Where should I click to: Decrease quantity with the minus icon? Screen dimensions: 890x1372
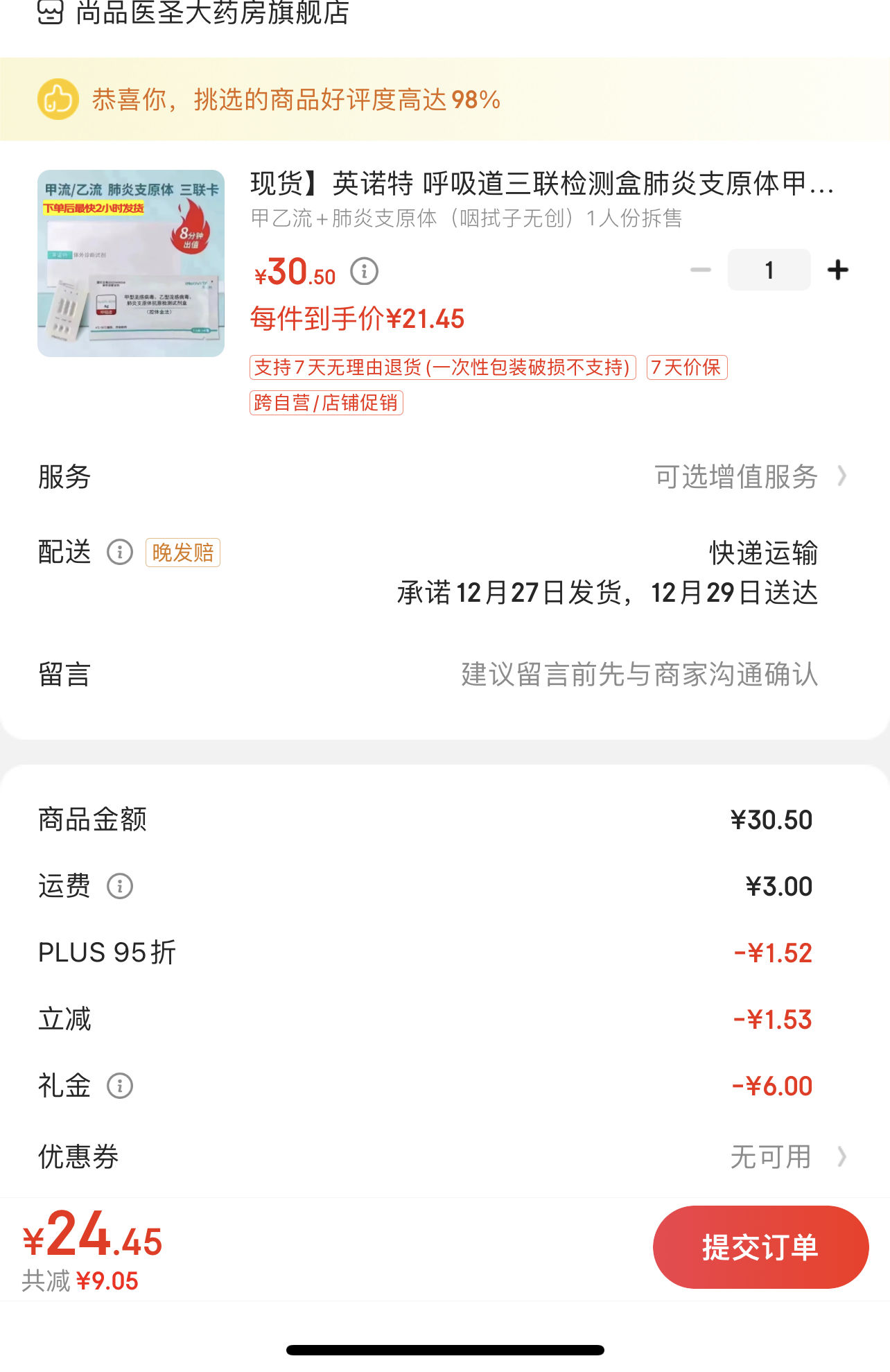[702, 270]
